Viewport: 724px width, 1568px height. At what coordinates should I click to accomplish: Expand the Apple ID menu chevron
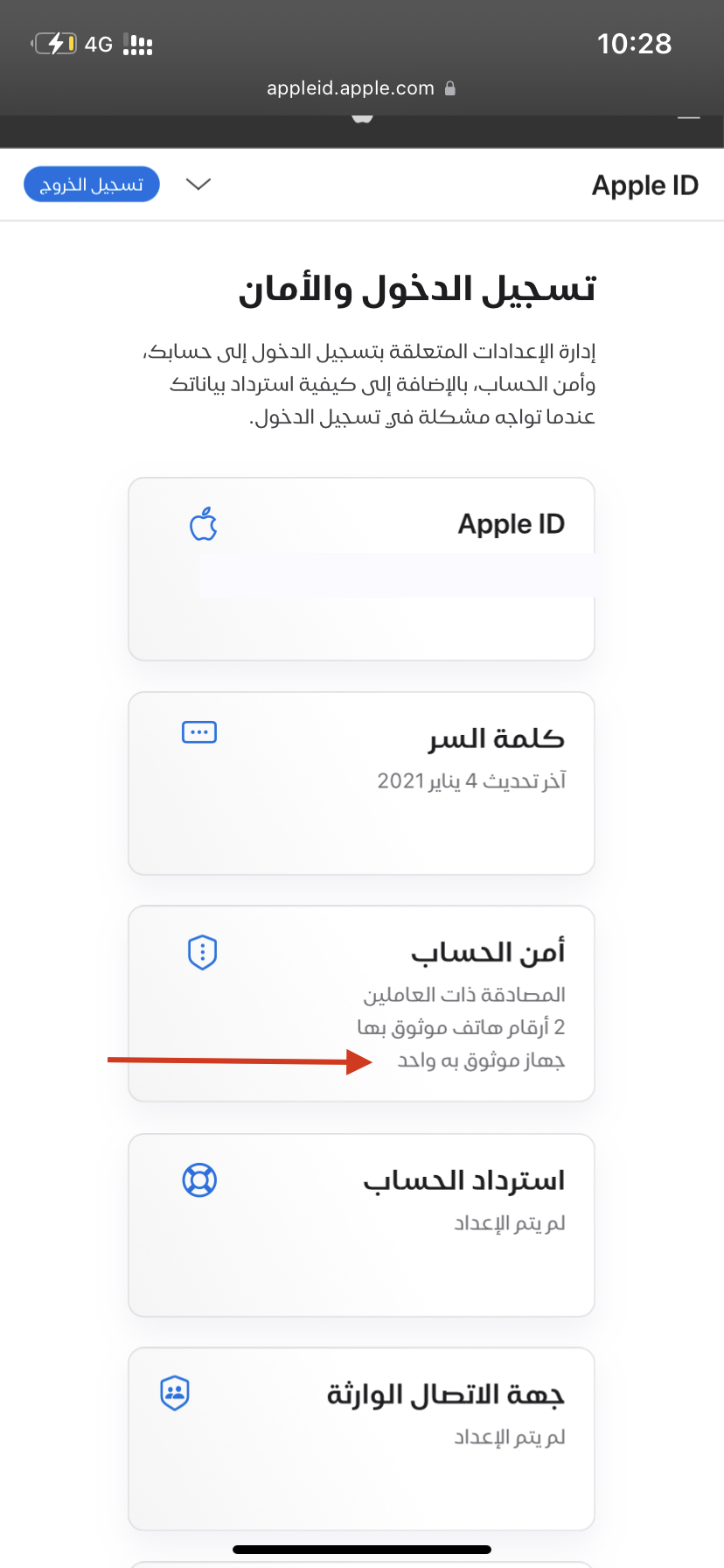tap(198, 185)
